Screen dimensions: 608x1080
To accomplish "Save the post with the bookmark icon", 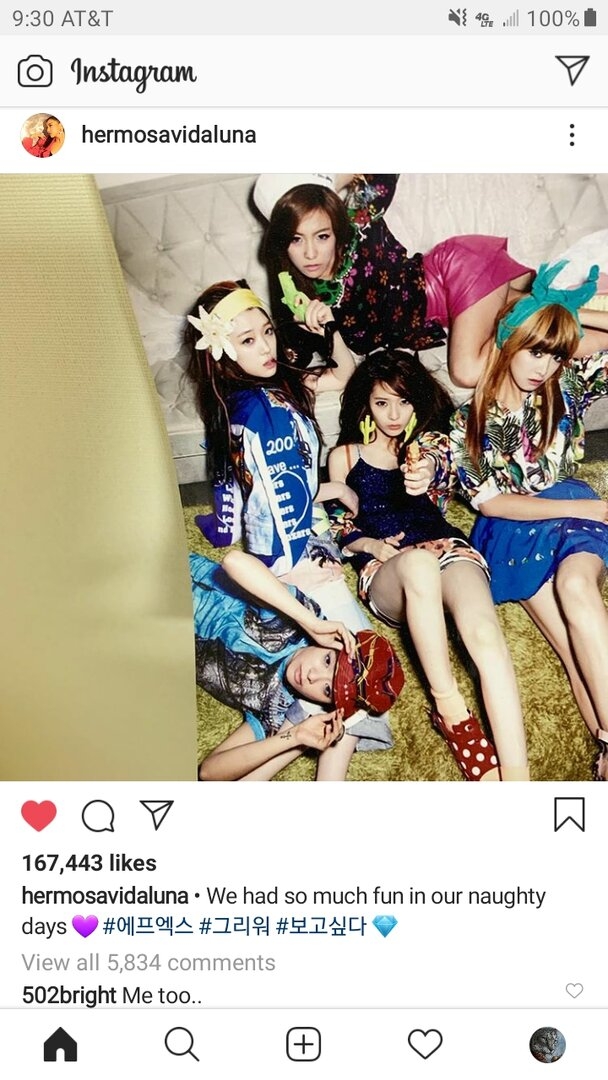I will 569,815.
